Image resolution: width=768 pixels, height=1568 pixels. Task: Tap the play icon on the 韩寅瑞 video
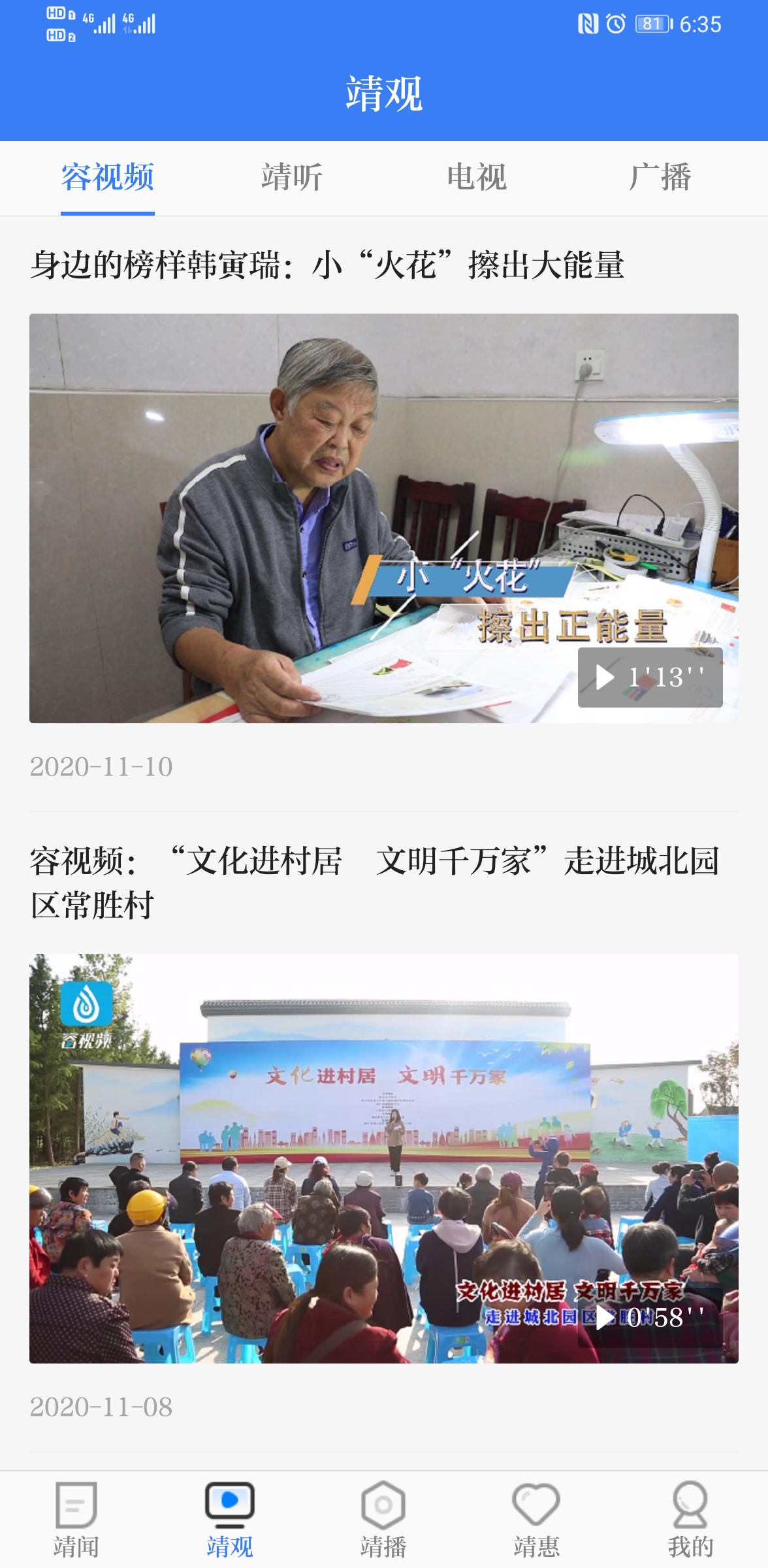[x=605, y=678]
